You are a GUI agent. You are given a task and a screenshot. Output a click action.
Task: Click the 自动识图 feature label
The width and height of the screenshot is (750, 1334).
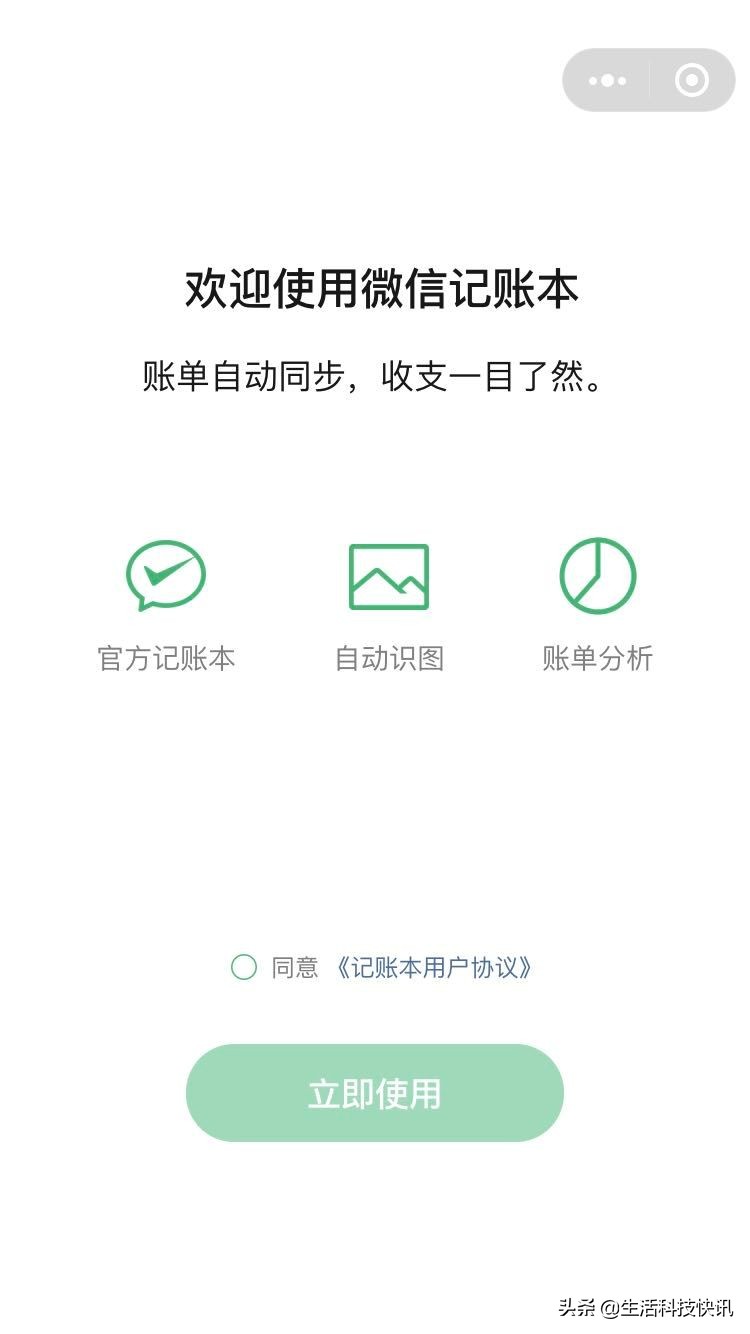pyautogui.click(x=390, y=659)
